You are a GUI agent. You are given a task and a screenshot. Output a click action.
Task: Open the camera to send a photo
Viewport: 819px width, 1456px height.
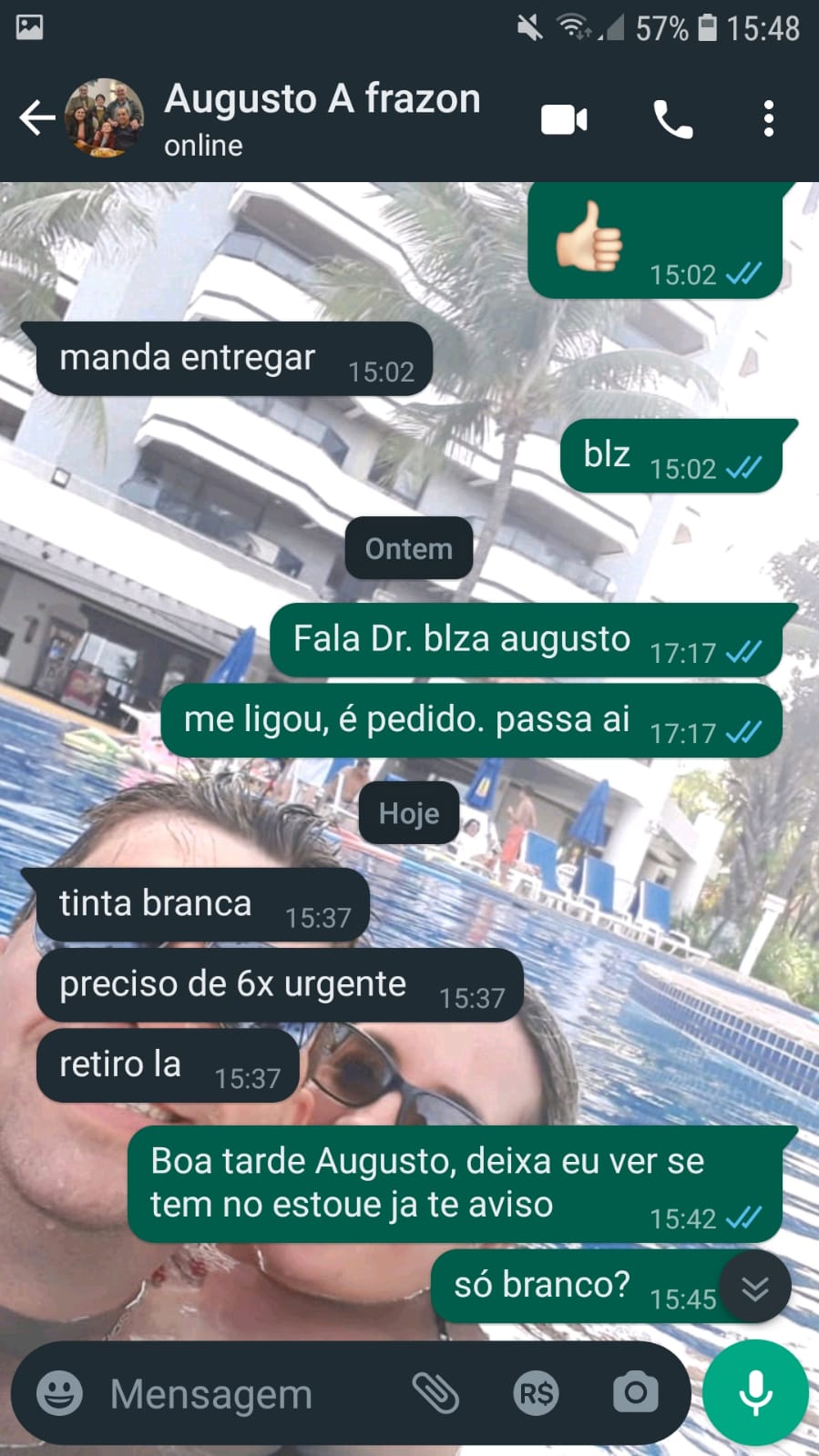click(x=635, y=1393)
